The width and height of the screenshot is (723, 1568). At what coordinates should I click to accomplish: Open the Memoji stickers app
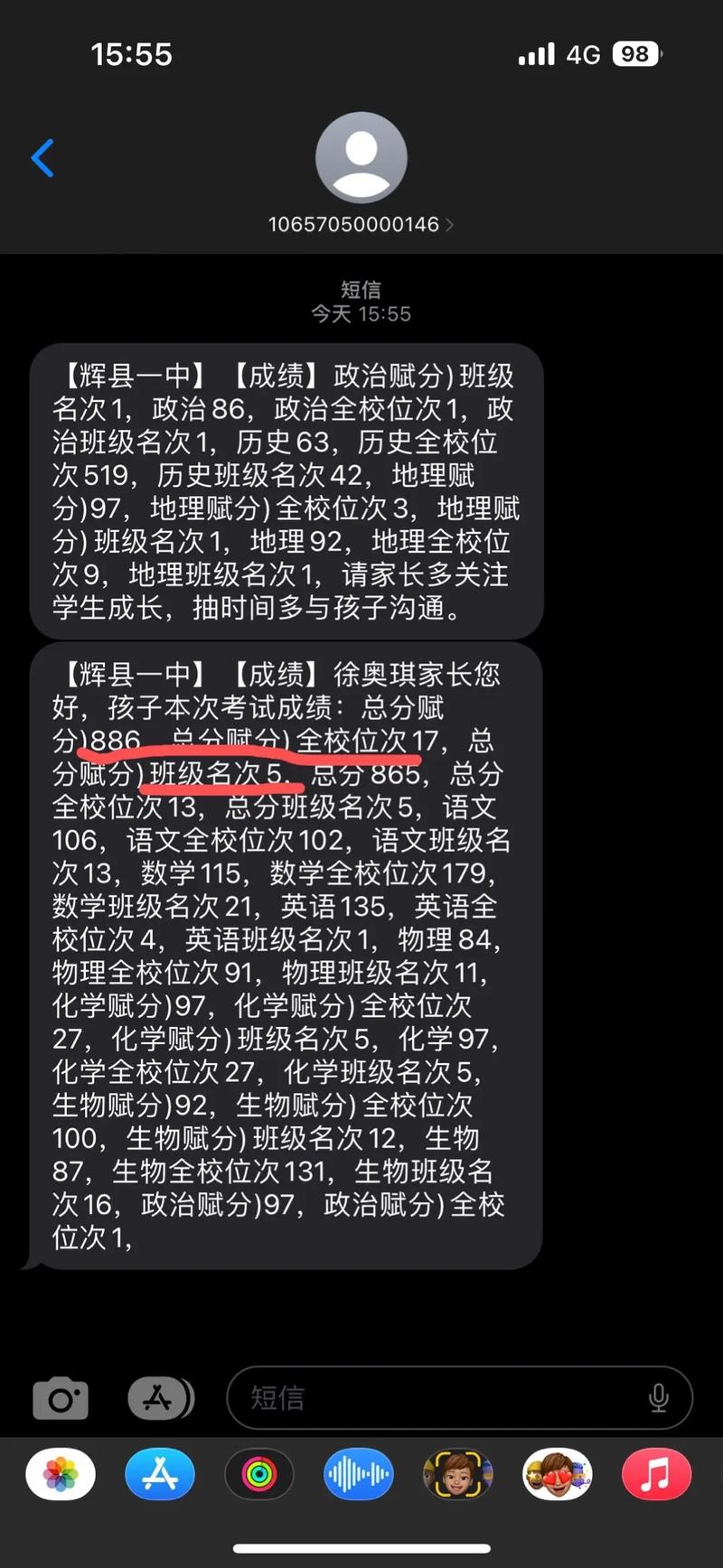[558, 1476]
